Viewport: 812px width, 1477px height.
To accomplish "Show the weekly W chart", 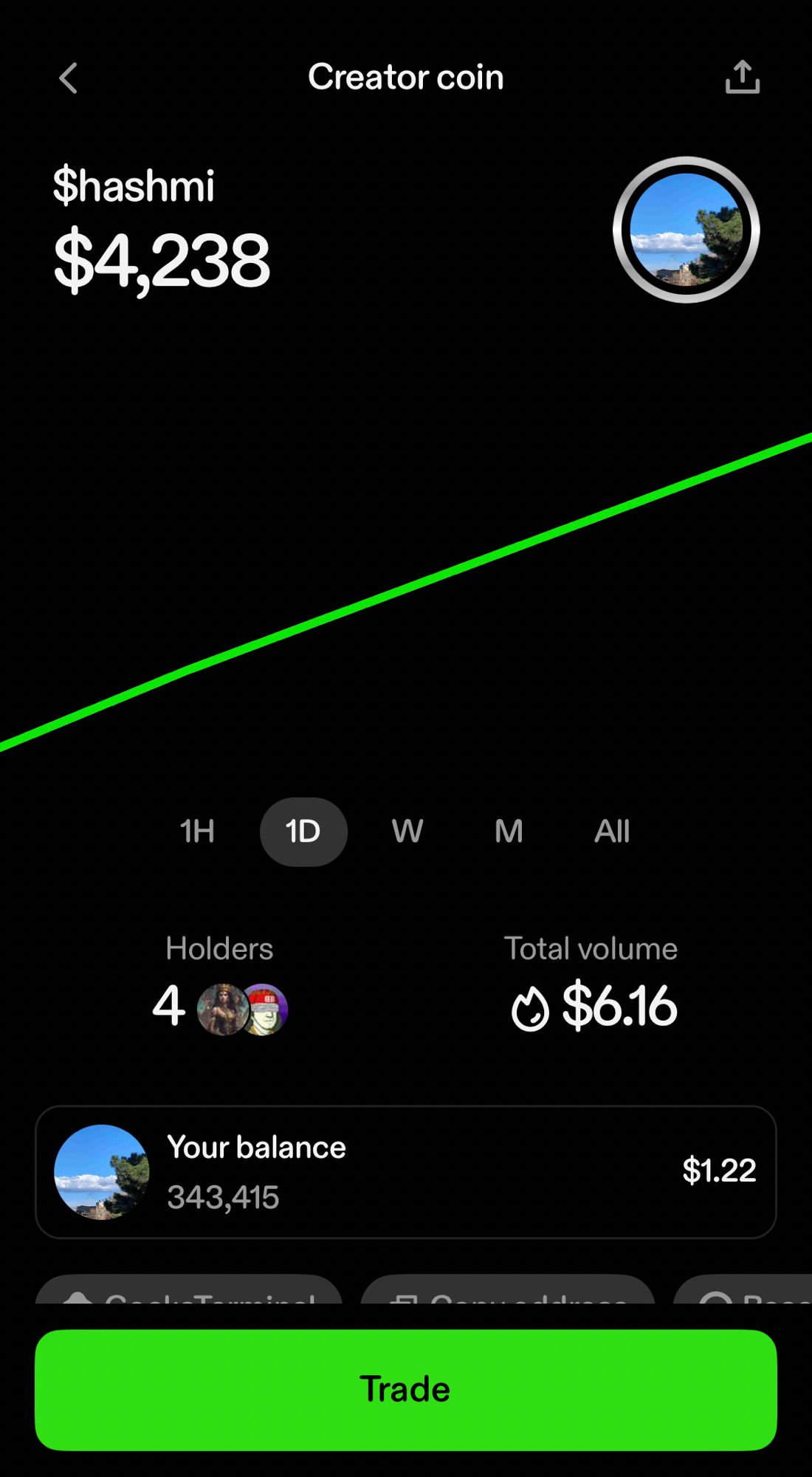I will tap(407, 832).
